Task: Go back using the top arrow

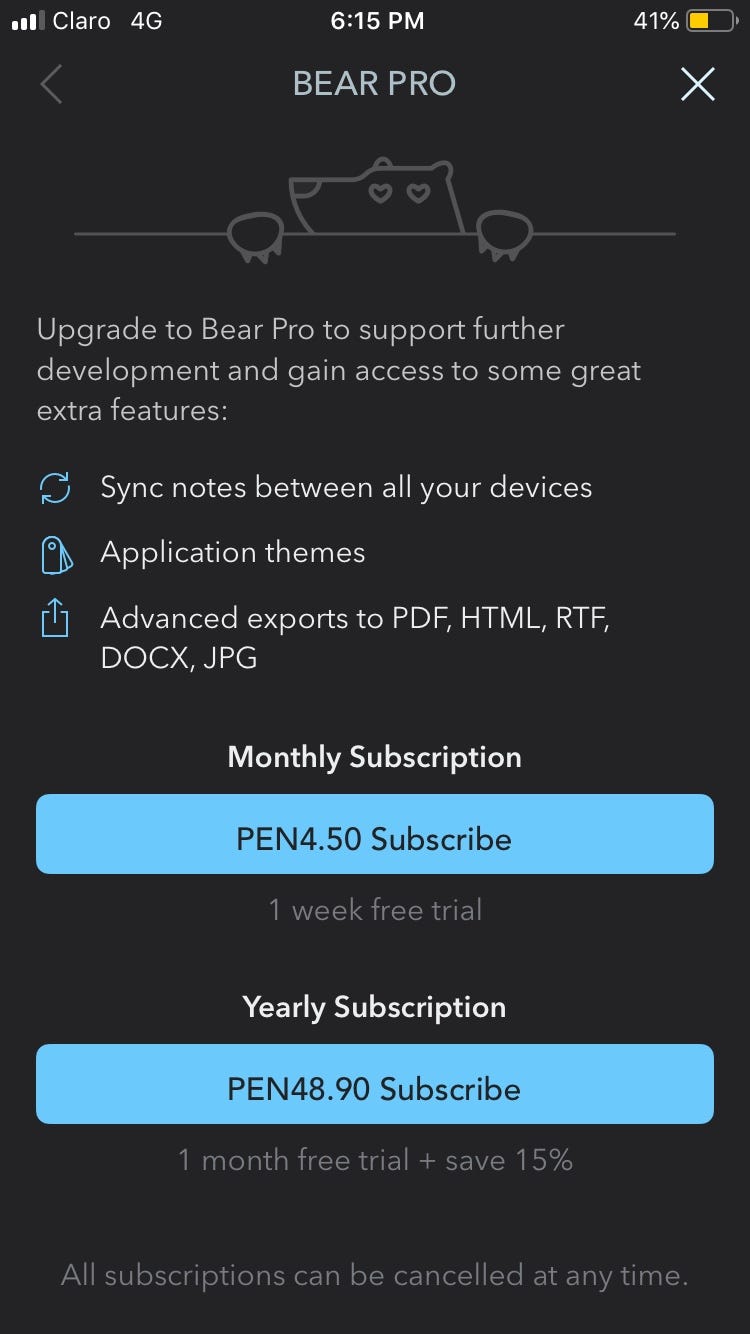Action: (x=51, y=84)
